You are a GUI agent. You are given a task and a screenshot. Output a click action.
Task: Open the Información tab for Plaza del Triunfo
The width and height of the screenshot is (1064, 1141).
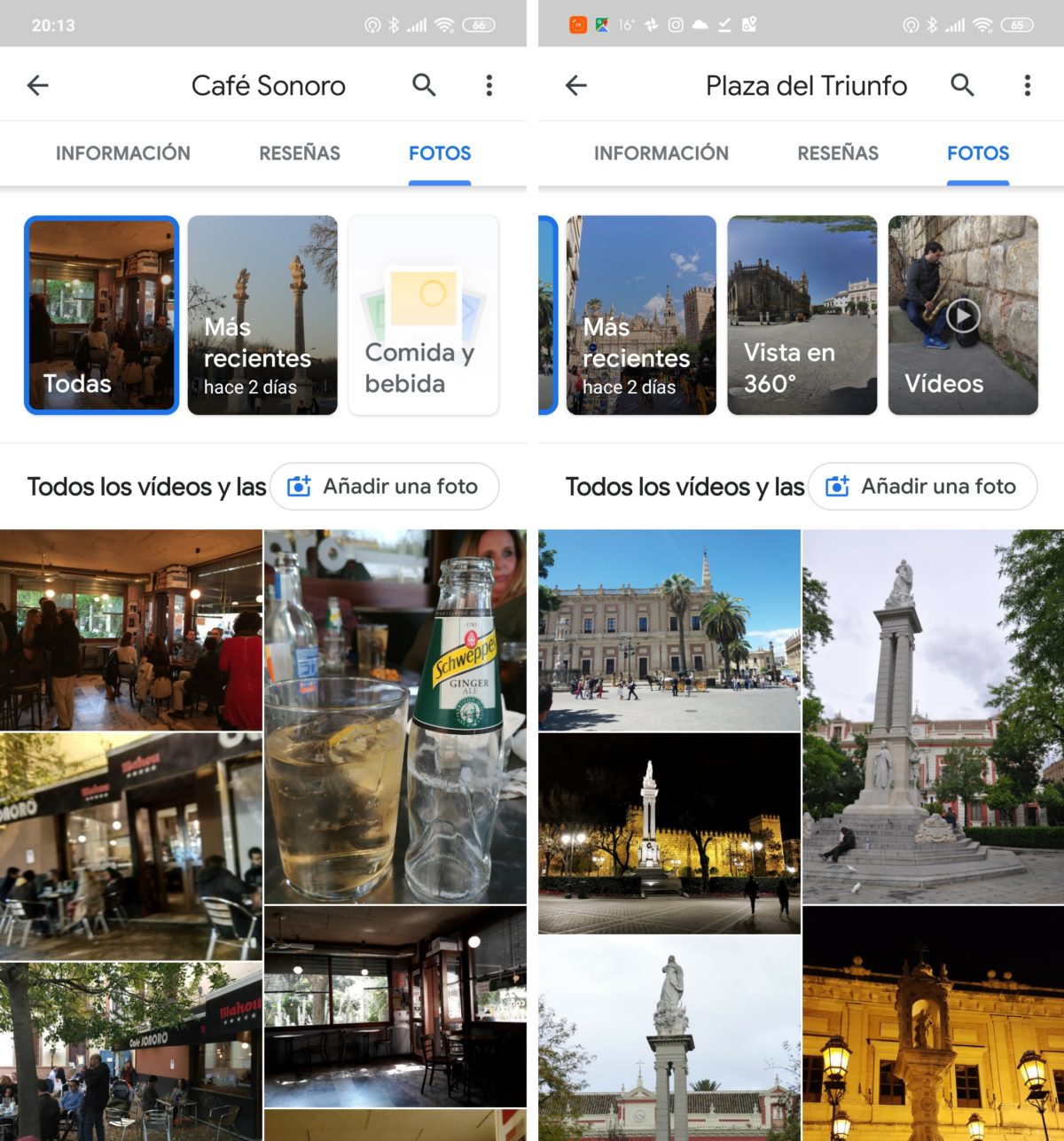[x=660, y=152]
